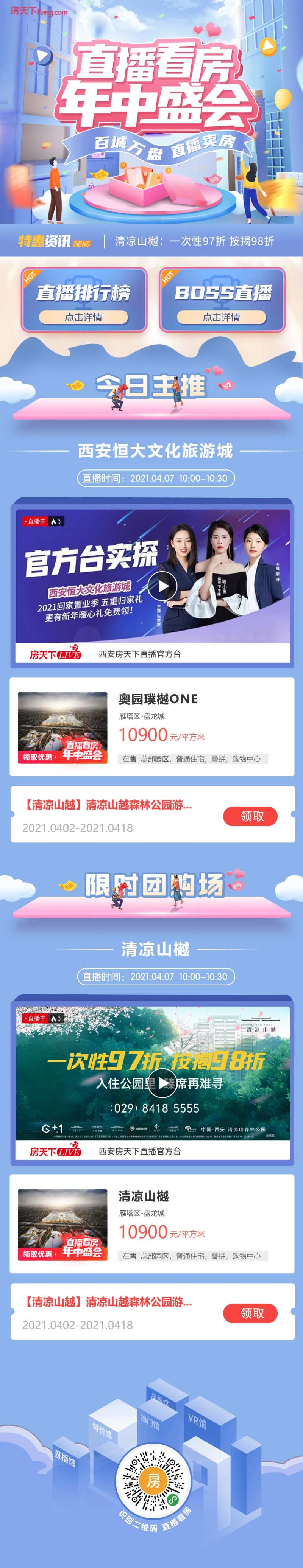This screenshot has width=303, height=1568.
Task: Play the 官方台实探 livestream video
Action: click(162, 586)
